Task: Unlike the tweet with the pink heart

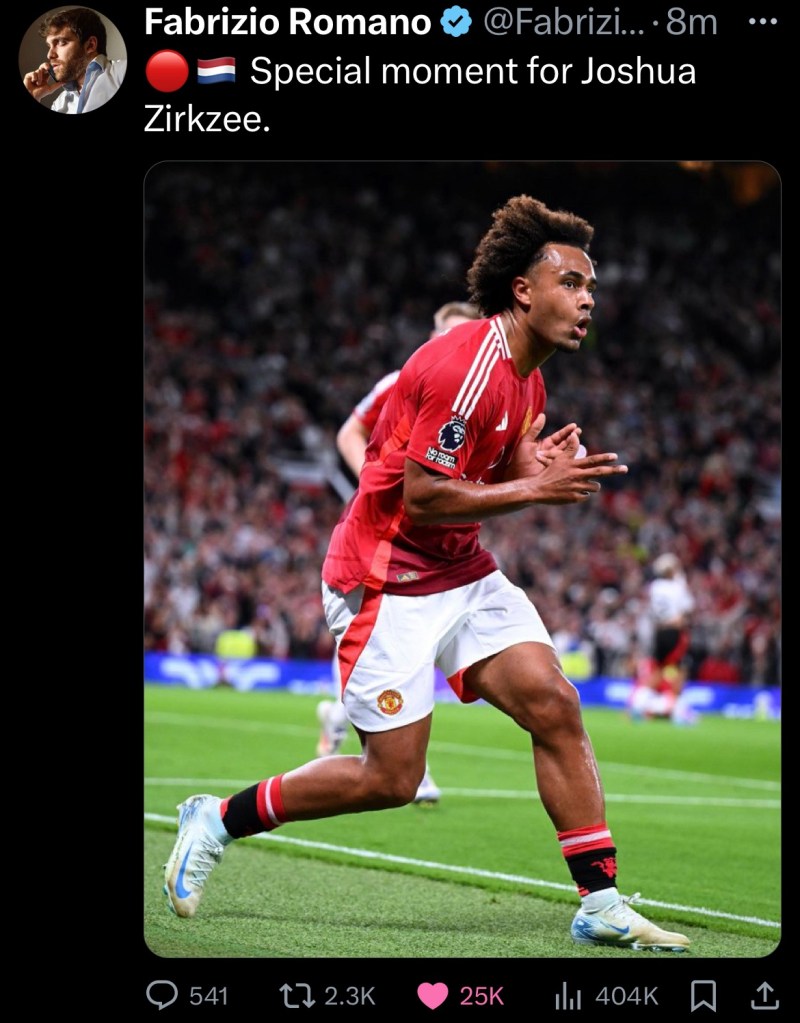Action: pyautogui.click(x=433, y=994)
